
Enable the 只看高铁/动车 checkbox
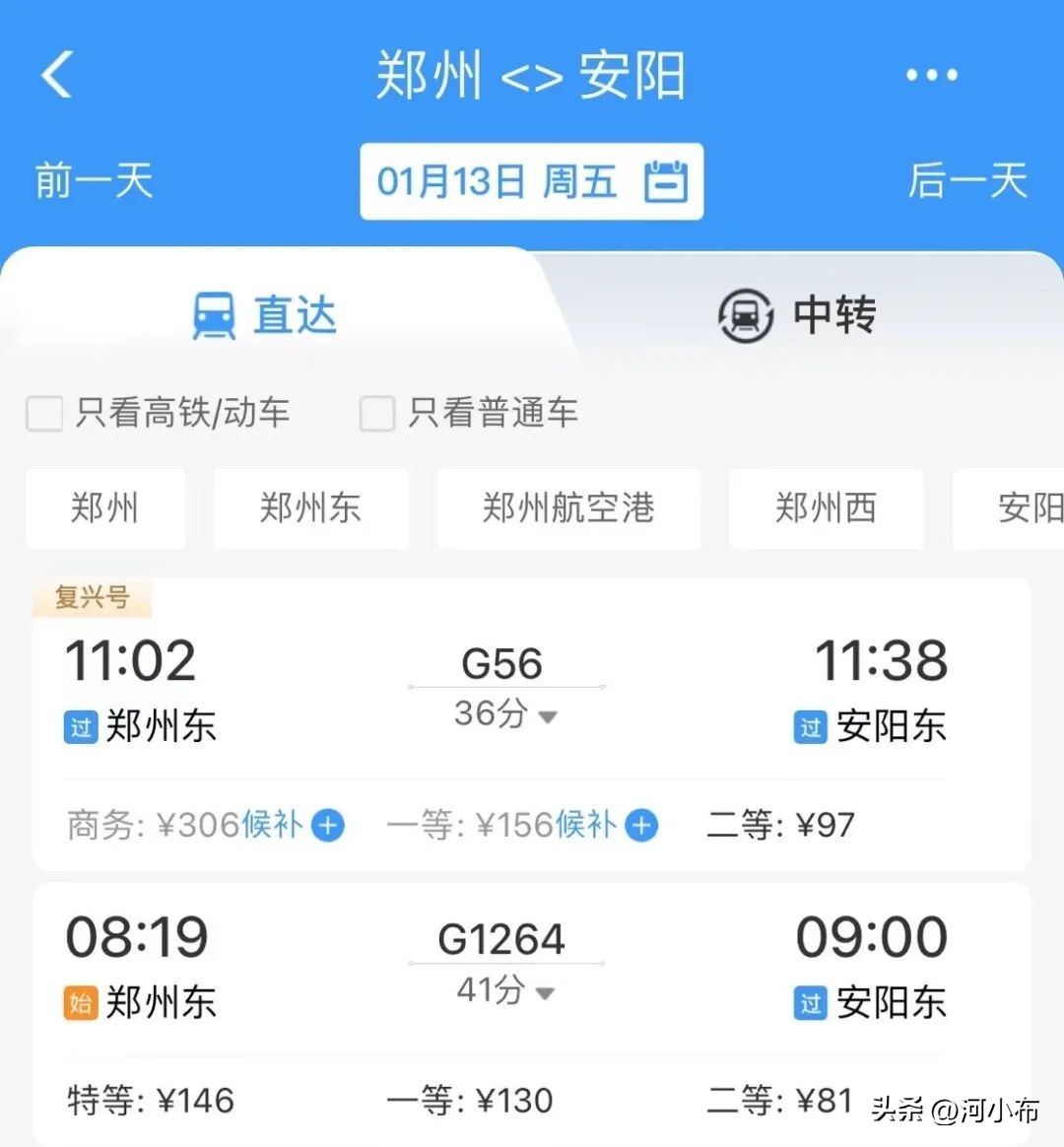(x=44, y=413)
